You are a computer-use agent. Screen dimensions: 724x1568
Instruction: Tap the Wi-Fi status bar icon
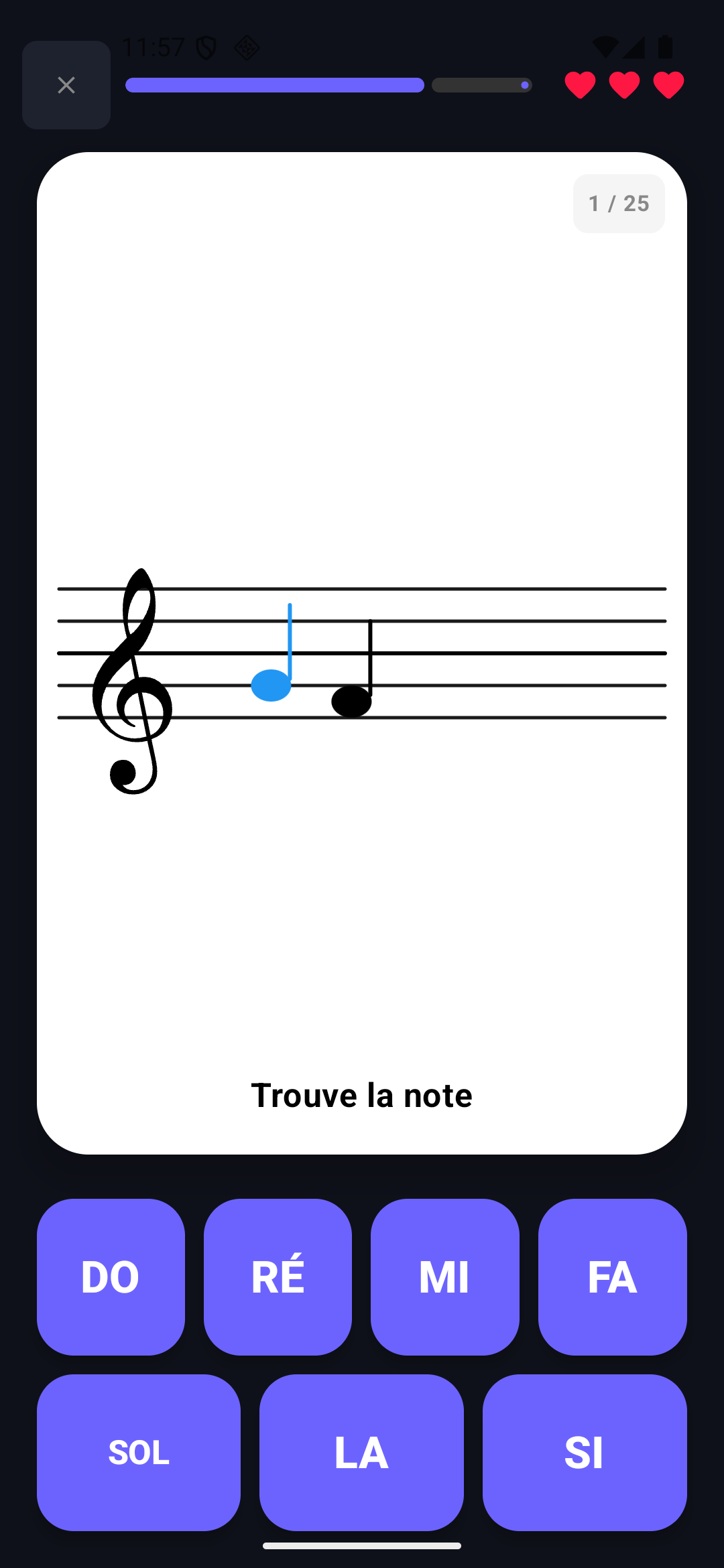[605, 46]
